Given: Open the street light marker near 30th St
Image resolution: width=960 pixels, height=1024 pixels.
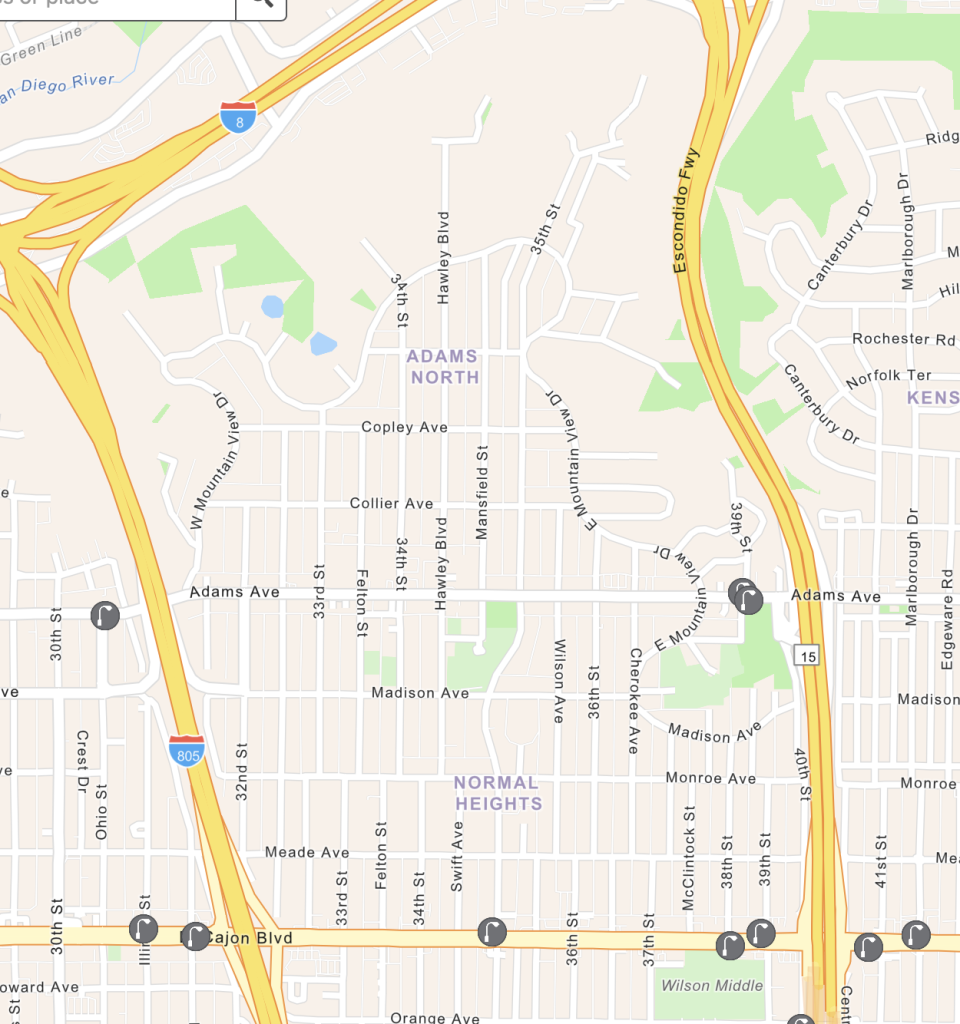Looking at the screenshot, I should (104, 615).
